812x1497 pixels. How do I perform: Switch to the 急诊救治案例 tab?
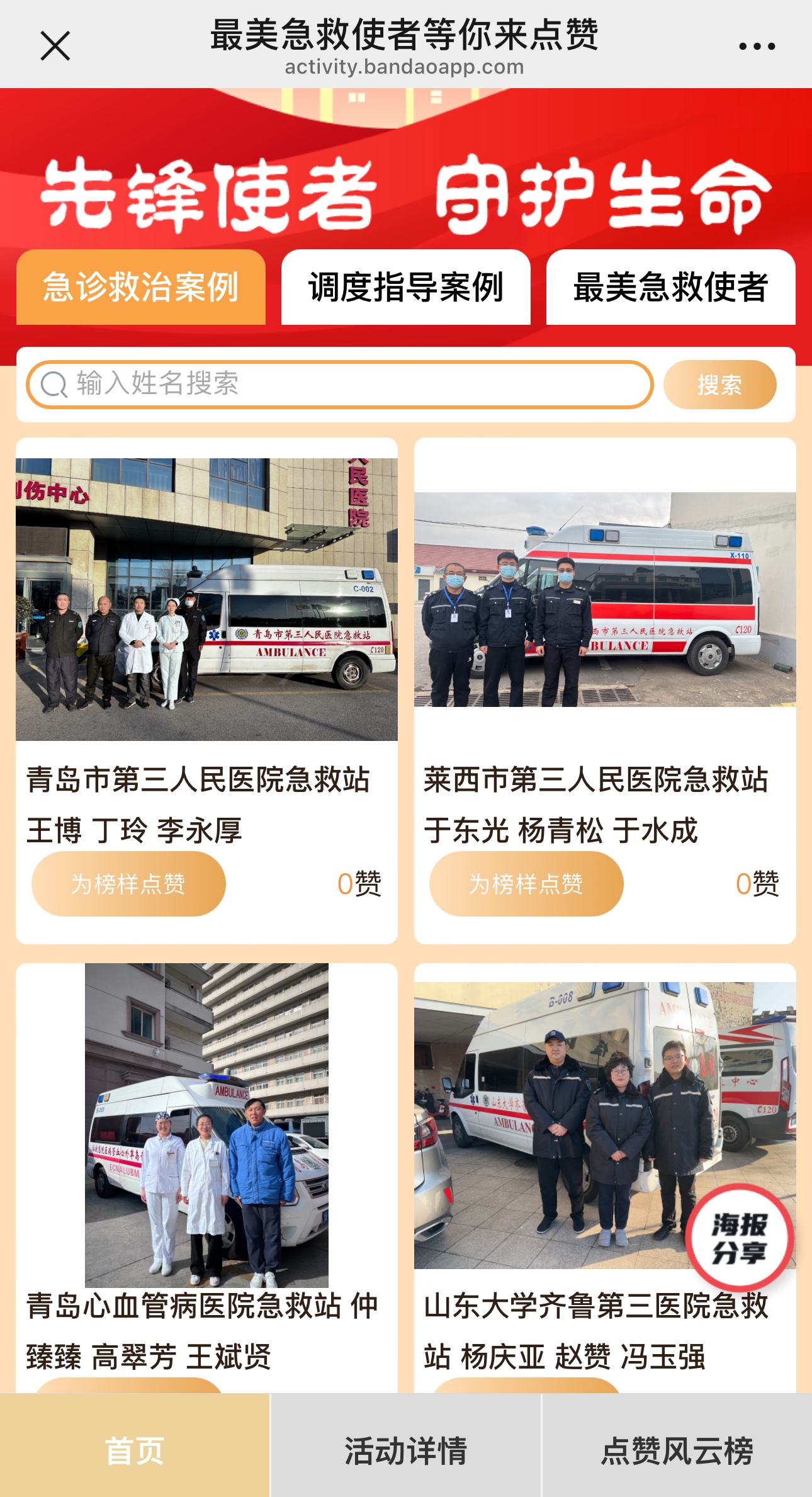141,287
